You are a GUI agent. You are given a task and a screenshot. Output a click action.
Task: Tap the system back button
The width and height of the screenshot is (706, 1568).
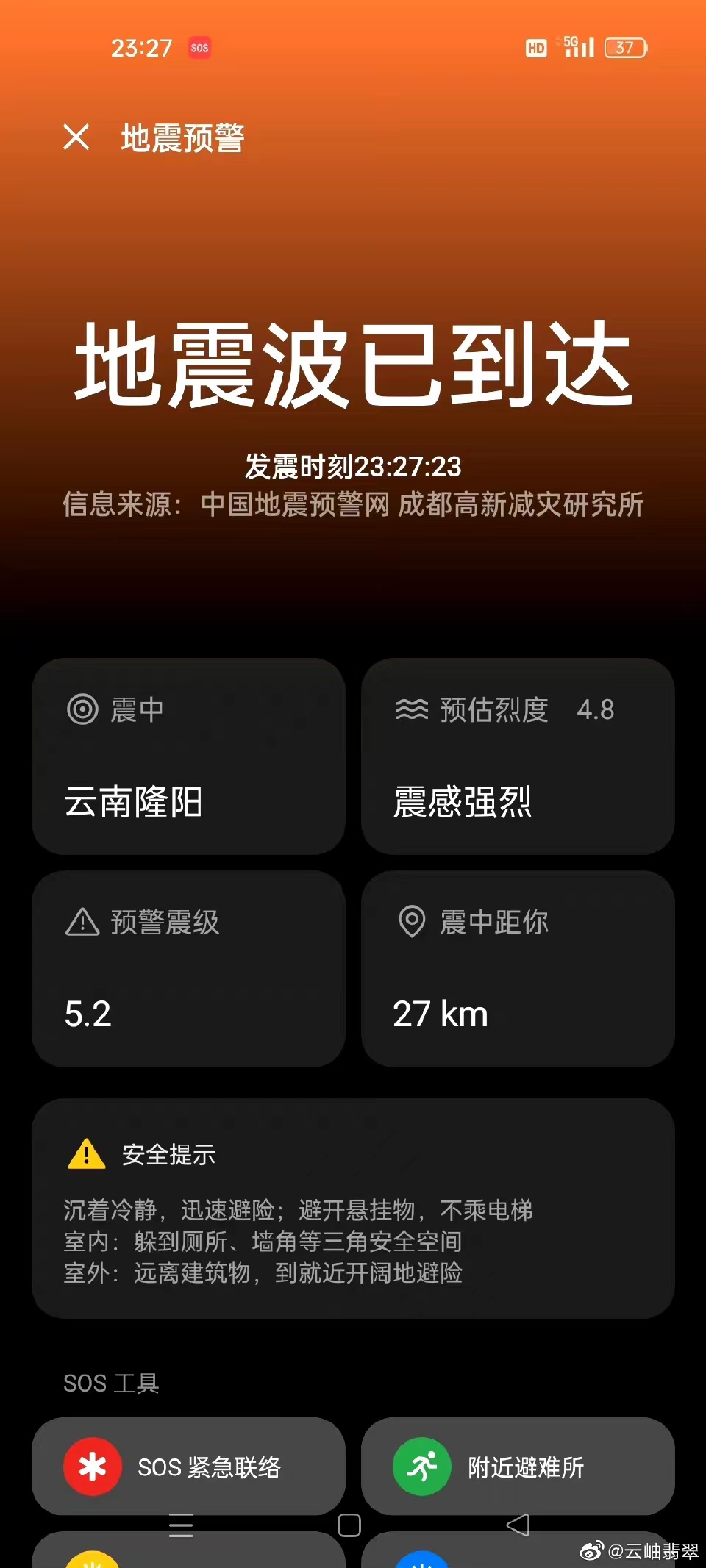pos(518,1525)
